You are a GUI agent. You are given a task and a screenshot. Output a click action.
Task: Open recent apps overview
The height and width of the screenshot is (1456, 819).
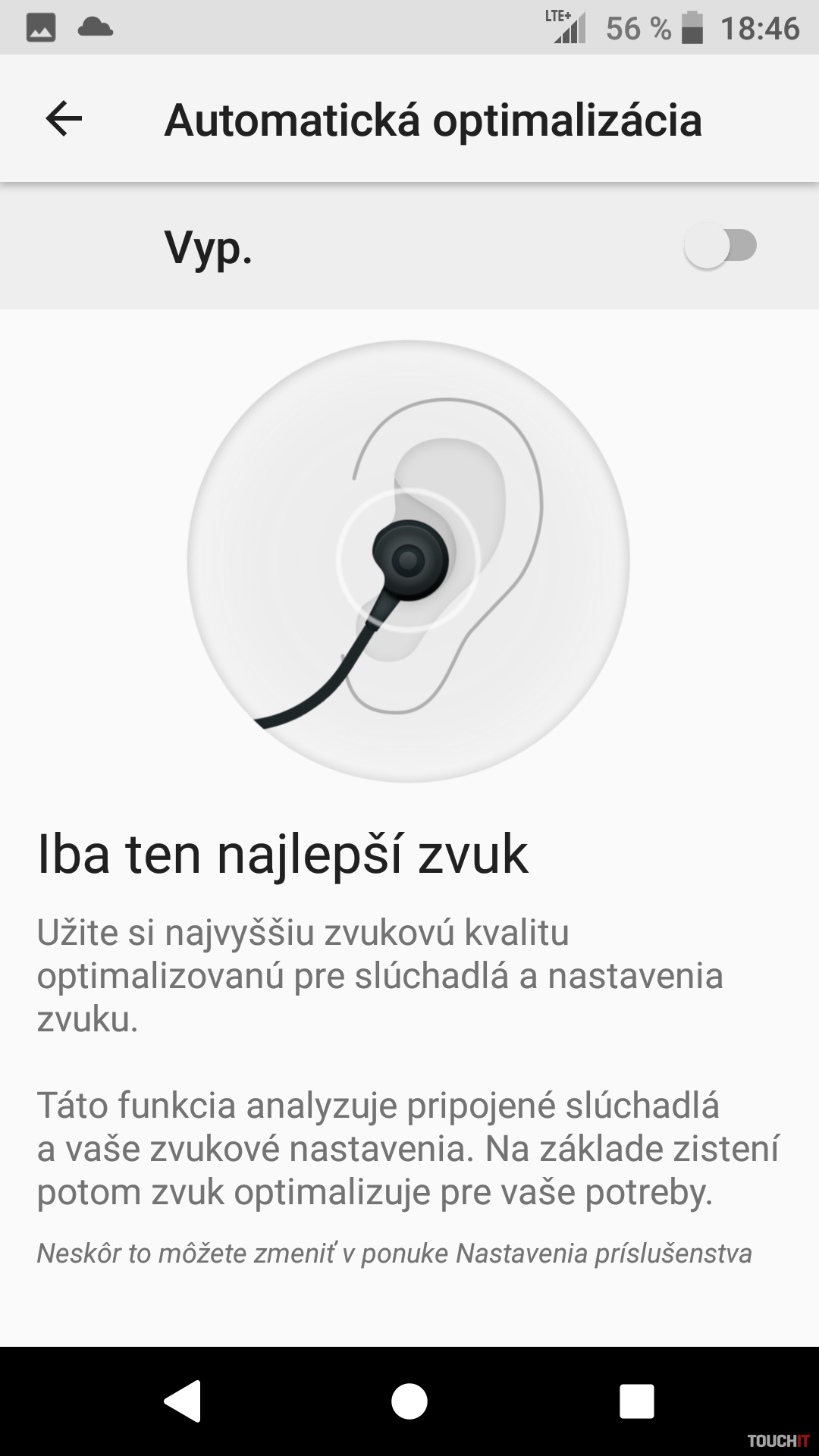636,1401
